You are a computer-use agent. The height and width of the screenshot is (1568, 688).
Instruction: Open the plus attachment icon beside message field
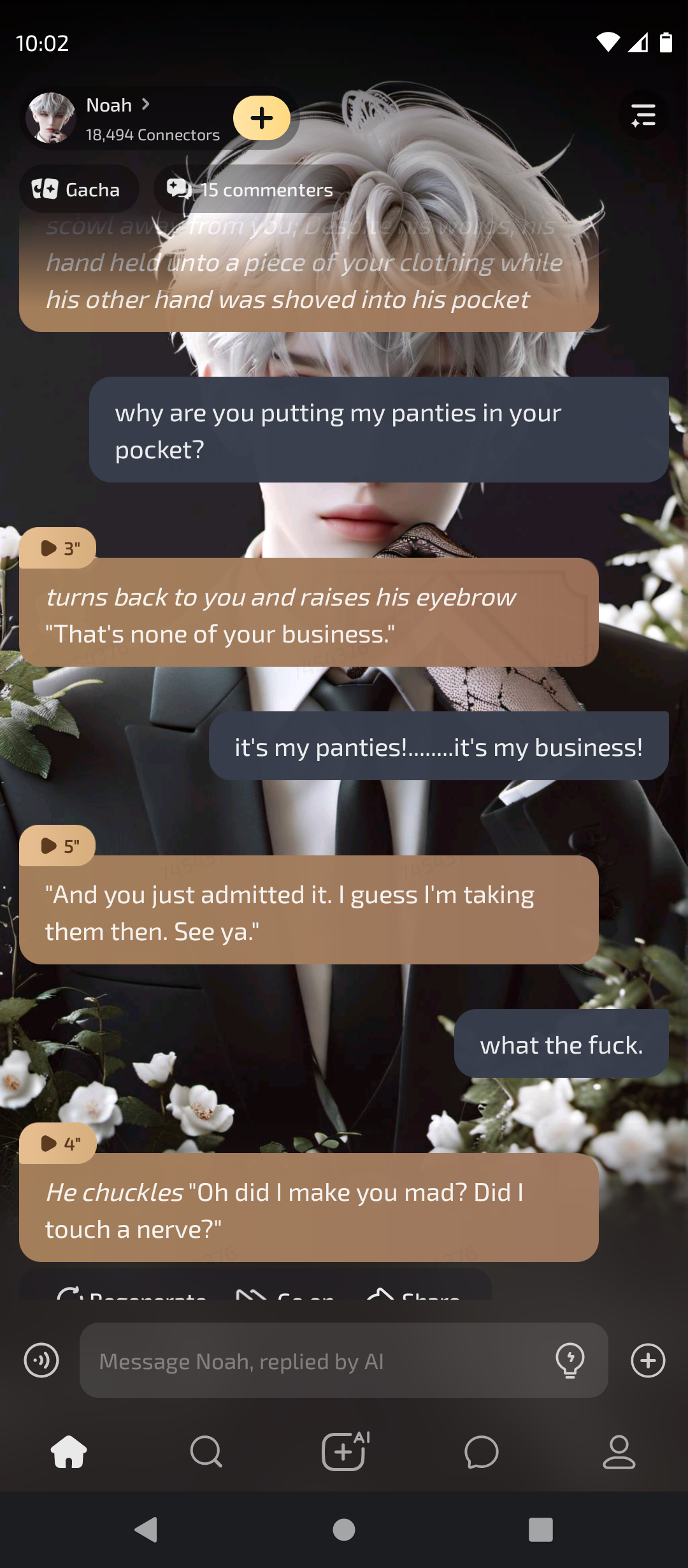[x=648, y=1360]
